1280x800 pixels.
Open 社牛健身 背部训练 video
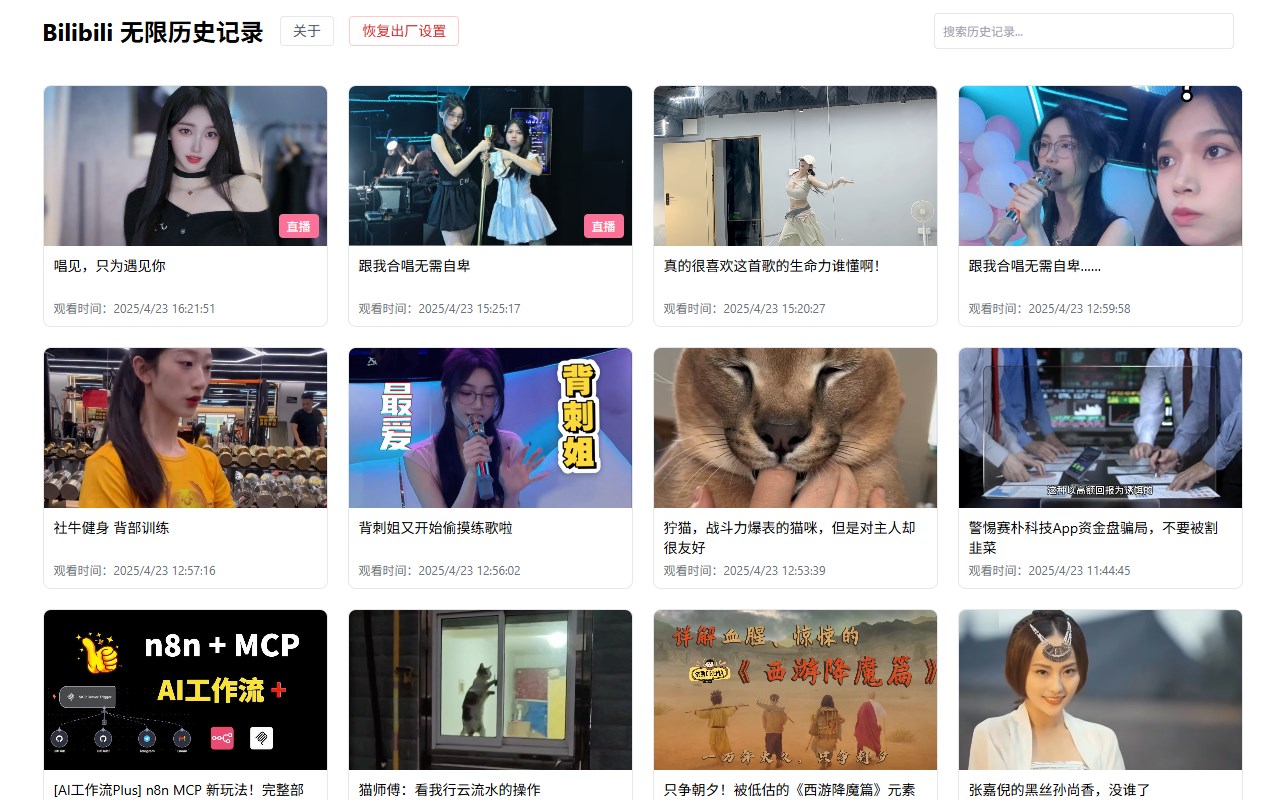(x=185, y=428)
